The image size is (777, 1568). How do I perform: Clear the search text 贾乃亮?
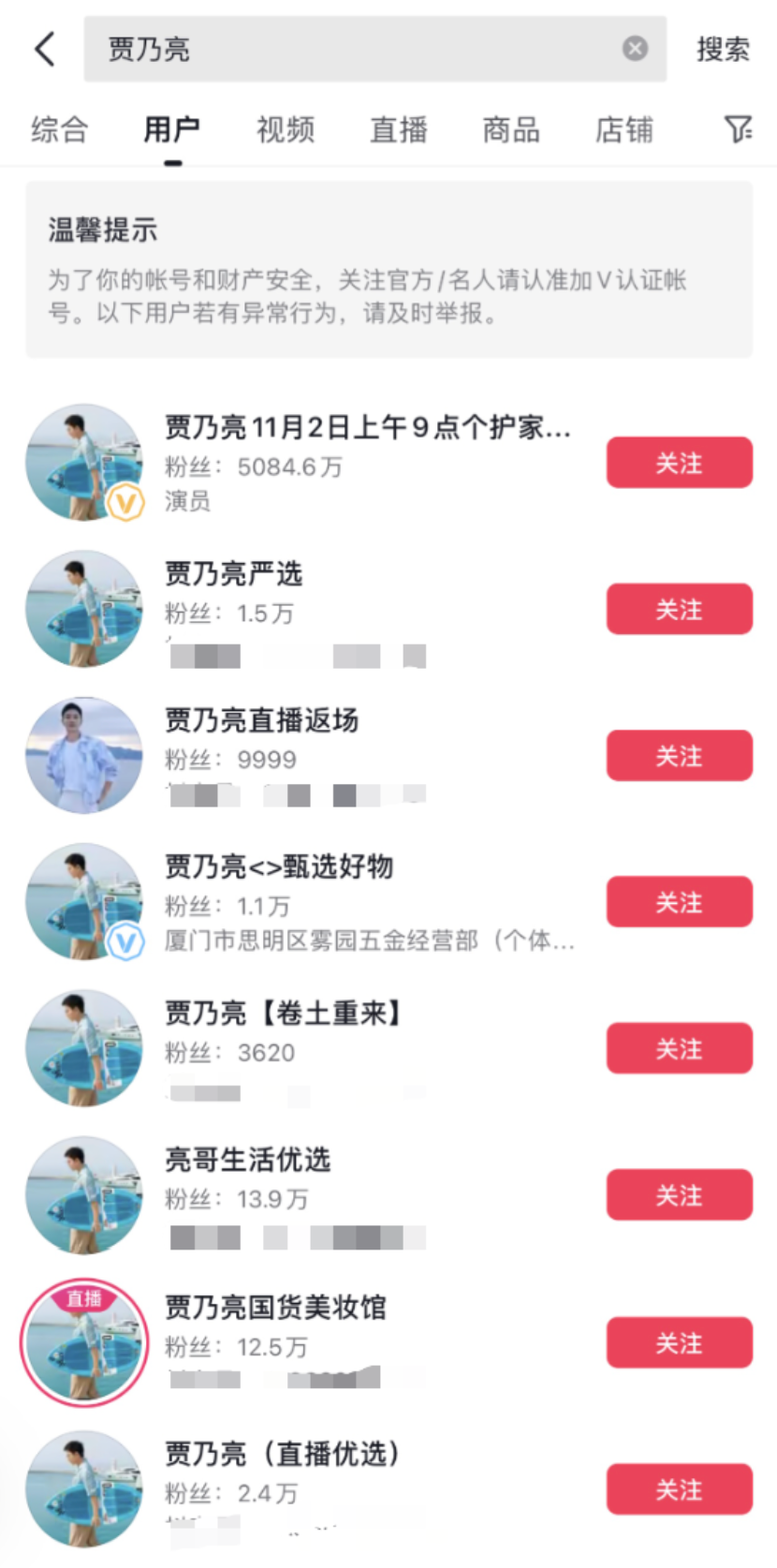tap(635, 49)
